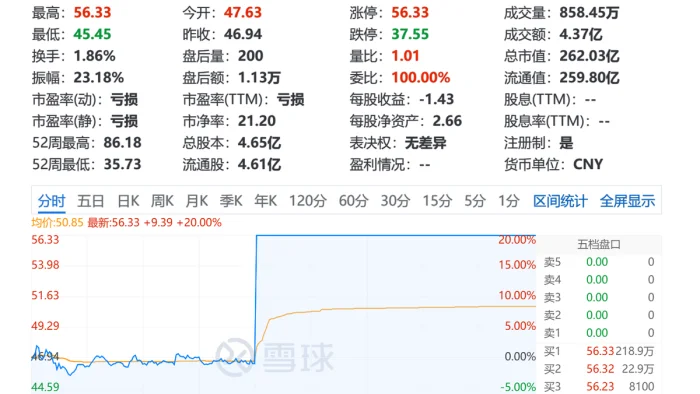700x394 pixels.
Task: Open the 年K chart tab
Action: [x=266, y=201]
